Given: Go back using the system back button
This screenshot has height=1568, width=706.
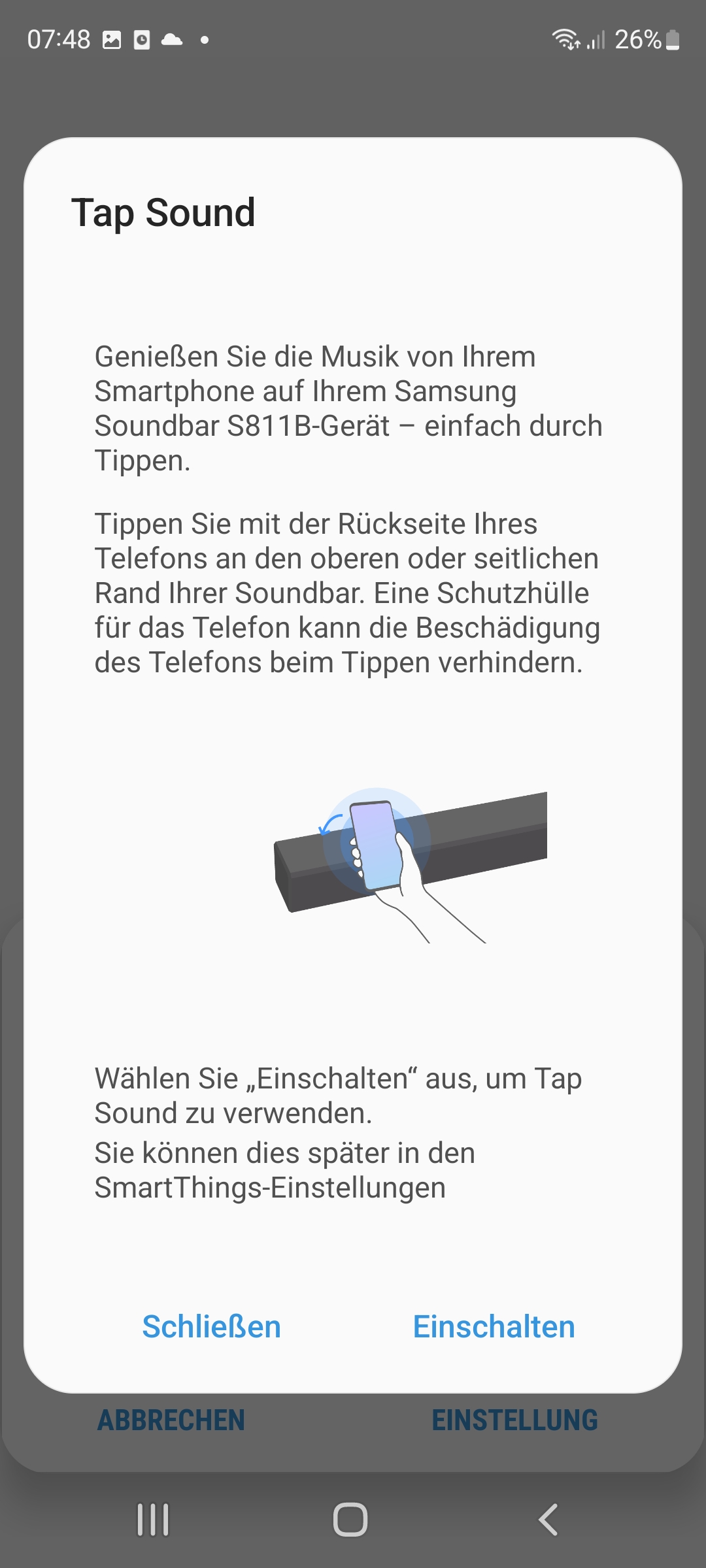Looking at the screenshot, I should pos(548,1519).
